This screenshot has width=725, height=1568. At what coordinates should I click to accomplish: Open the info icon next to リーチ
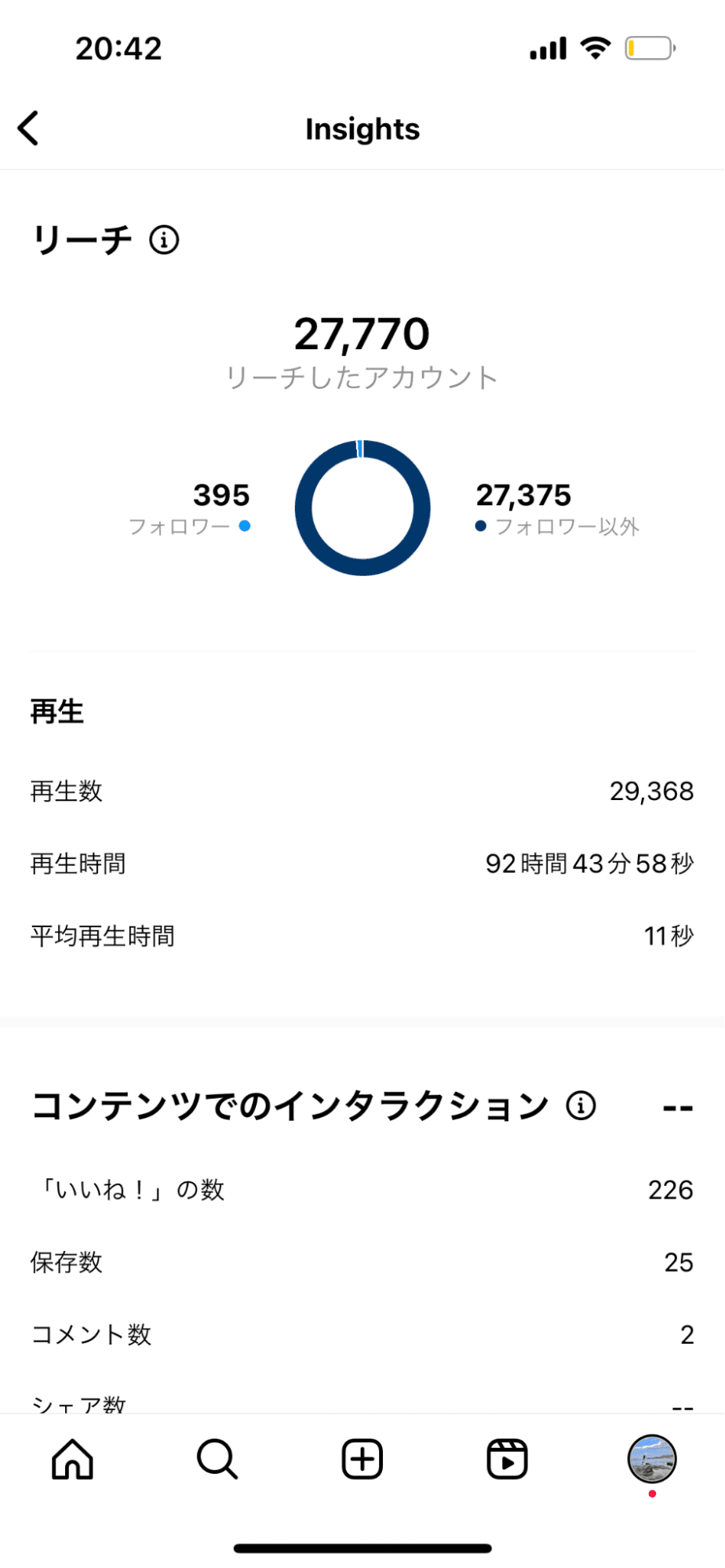coord(164,239)
